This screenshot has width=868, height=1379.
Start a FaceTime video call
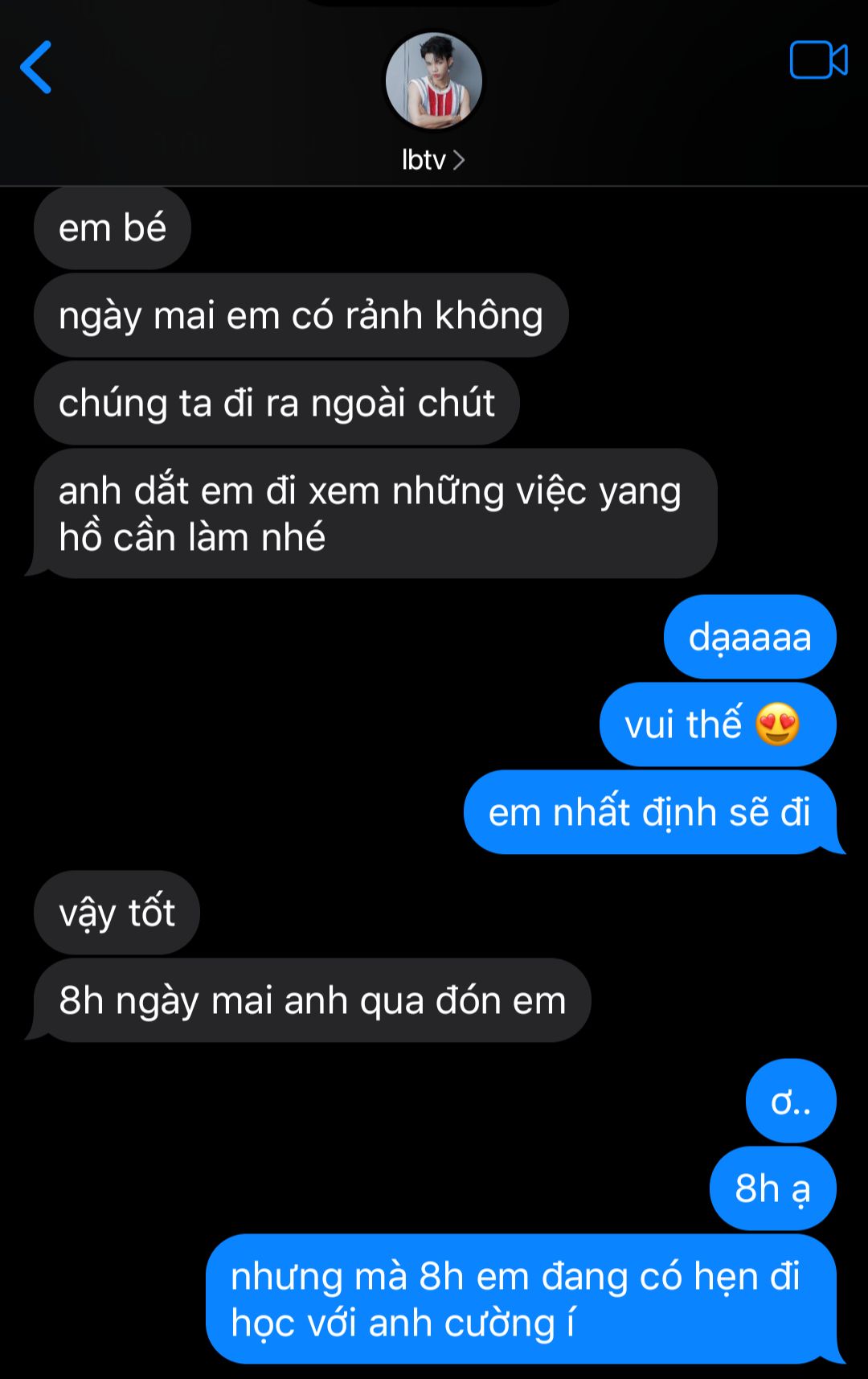tap(818, 60)
